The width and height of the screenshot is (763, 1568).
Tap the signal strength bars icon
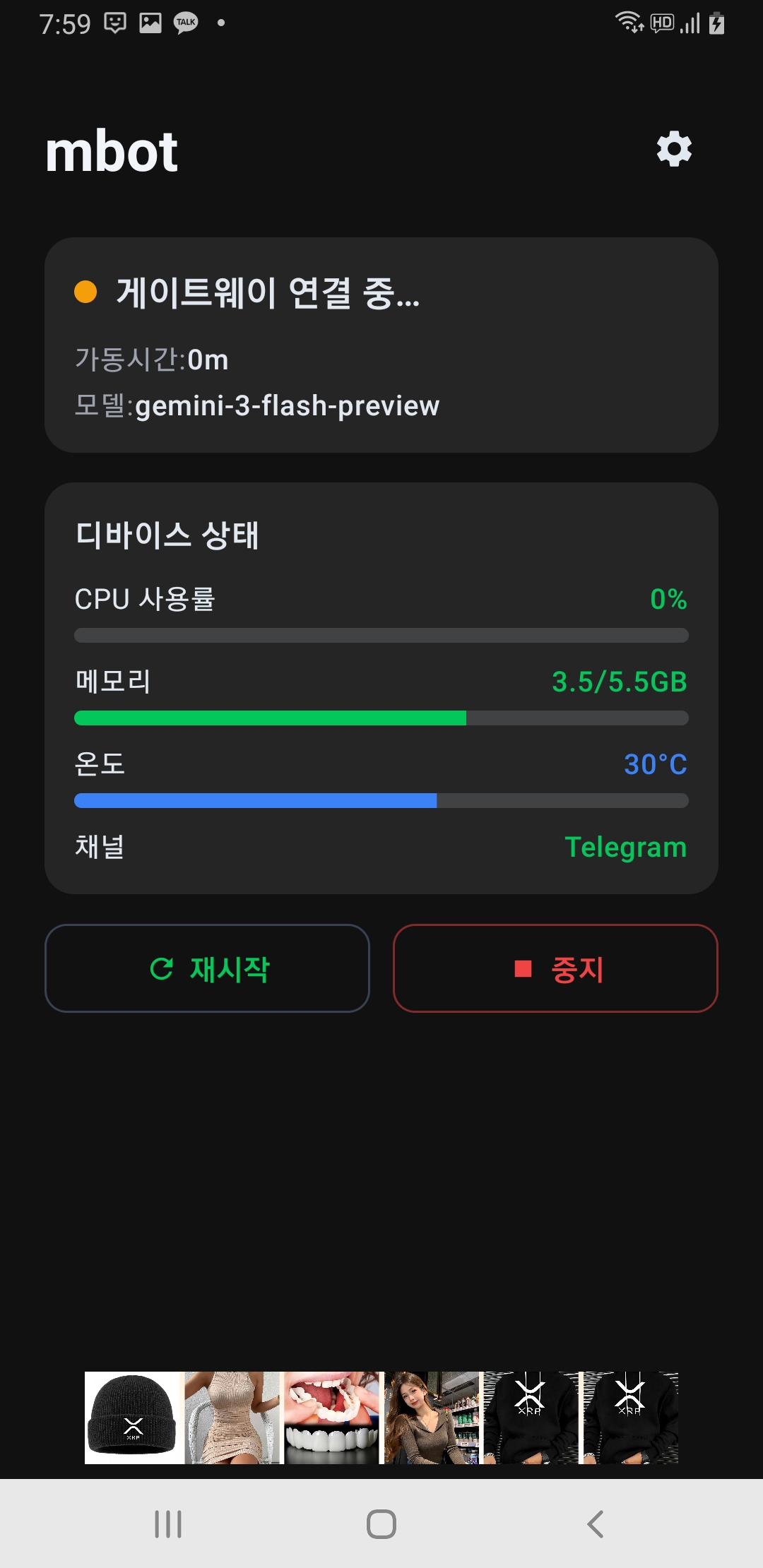point(690,23)
